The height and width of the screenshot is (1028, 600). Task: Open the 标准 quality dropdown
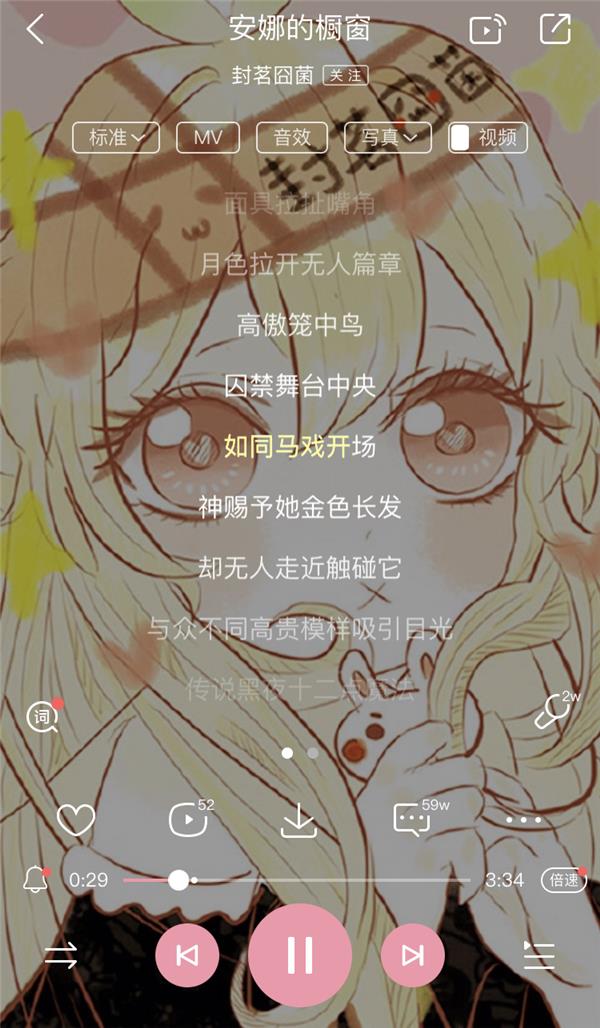pos(116,137)
